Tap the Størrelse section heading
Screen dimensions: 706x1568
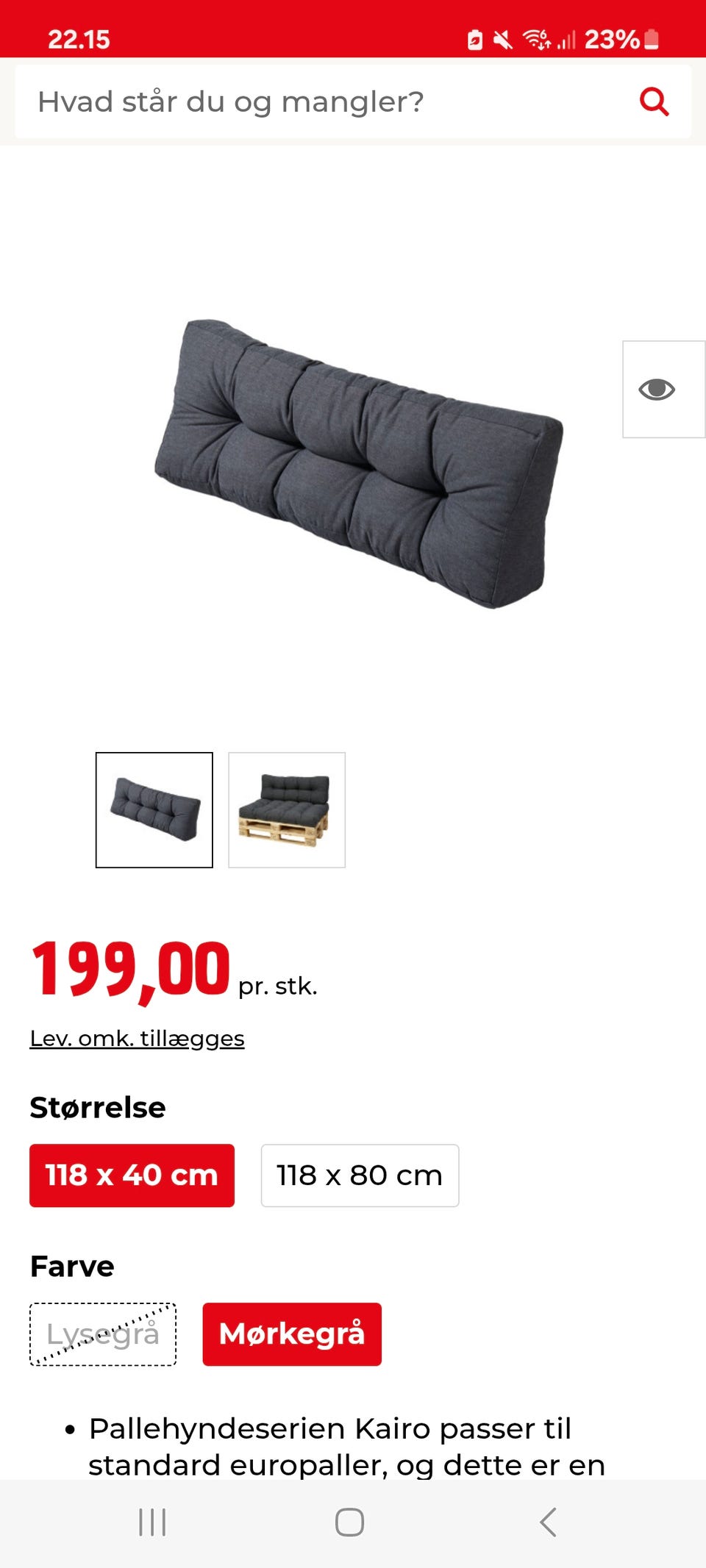coord(97,1107)
